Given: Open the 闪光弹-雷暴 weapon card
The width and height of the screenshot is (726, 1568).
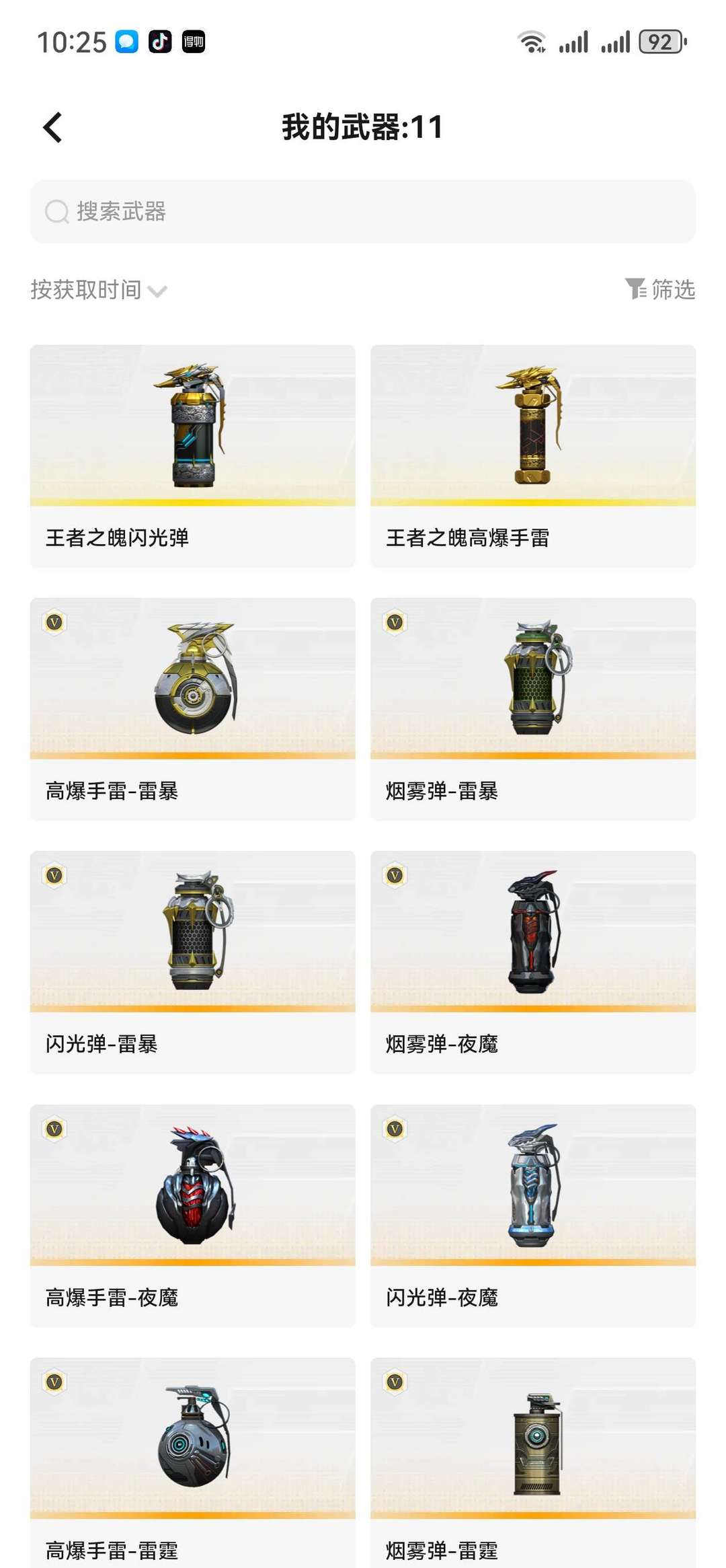Looking at the screenshot, I should (x=192, y=961).
